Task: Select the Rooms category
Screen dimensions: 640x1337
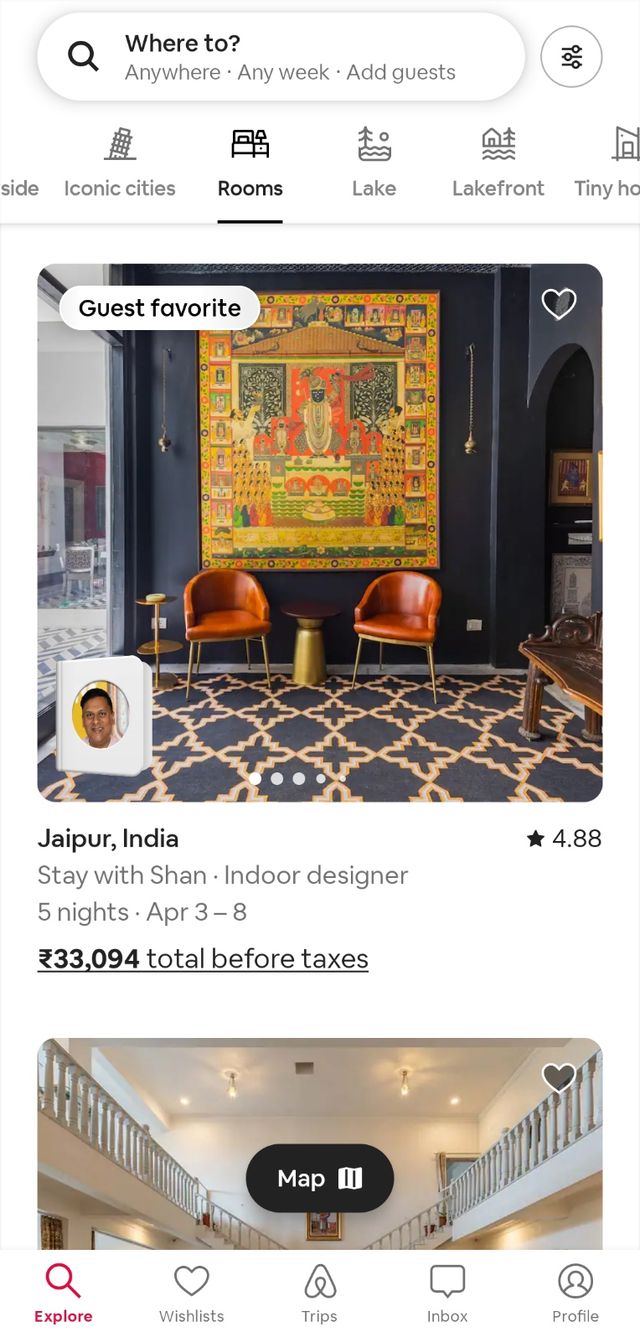Action: click(x=250, y=163)
